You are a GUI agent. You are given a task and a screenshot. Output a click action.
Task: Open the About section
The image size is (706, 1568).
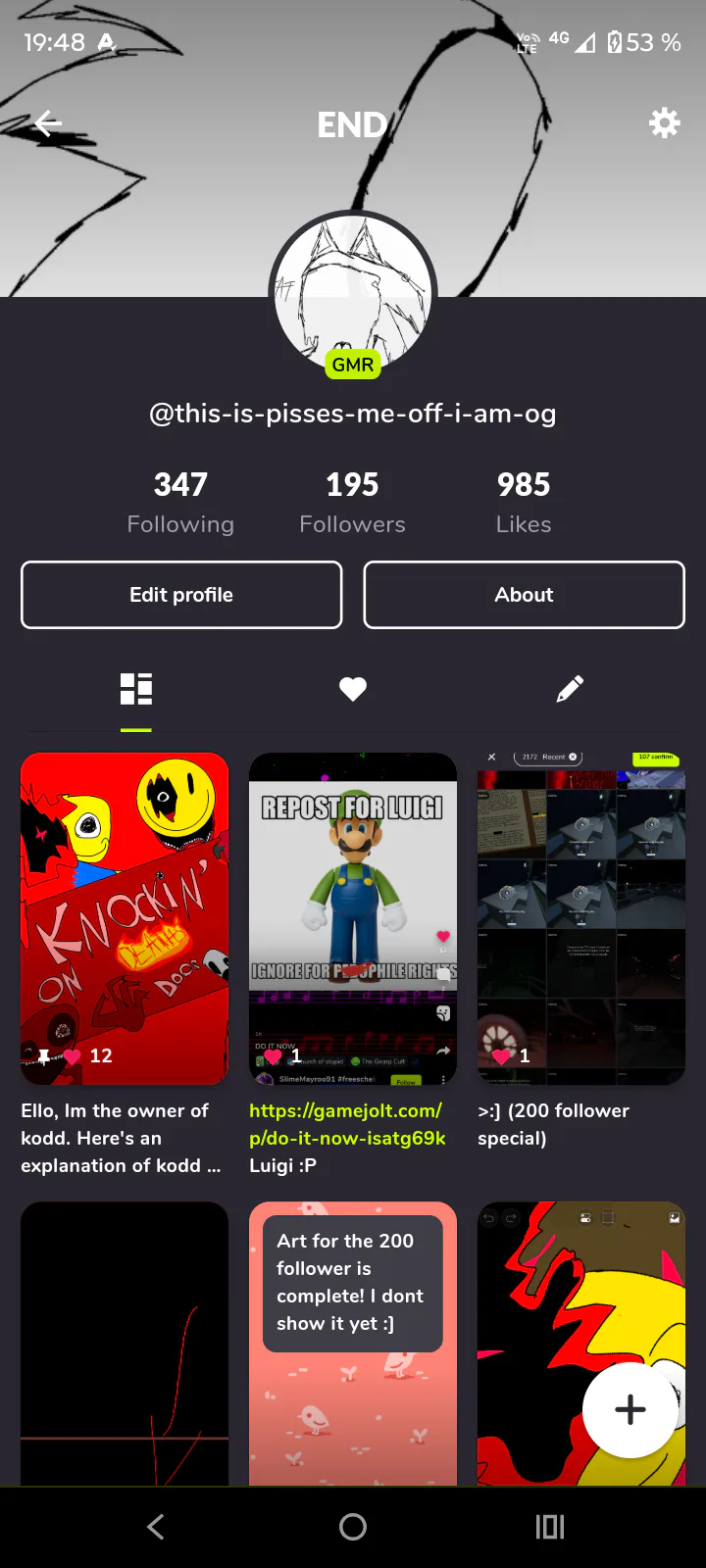tap(524, 595)
